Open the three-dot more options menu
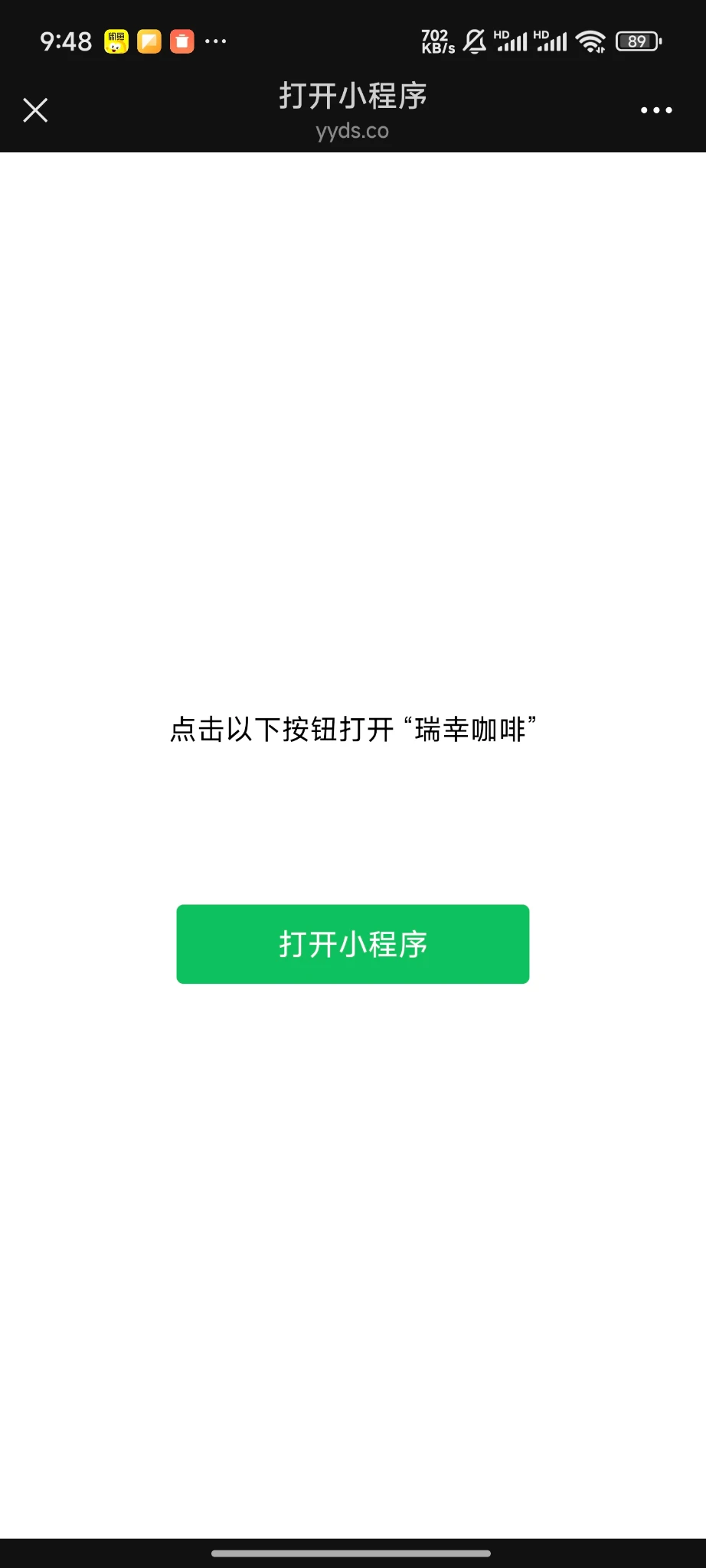 (x=656, y=110)
